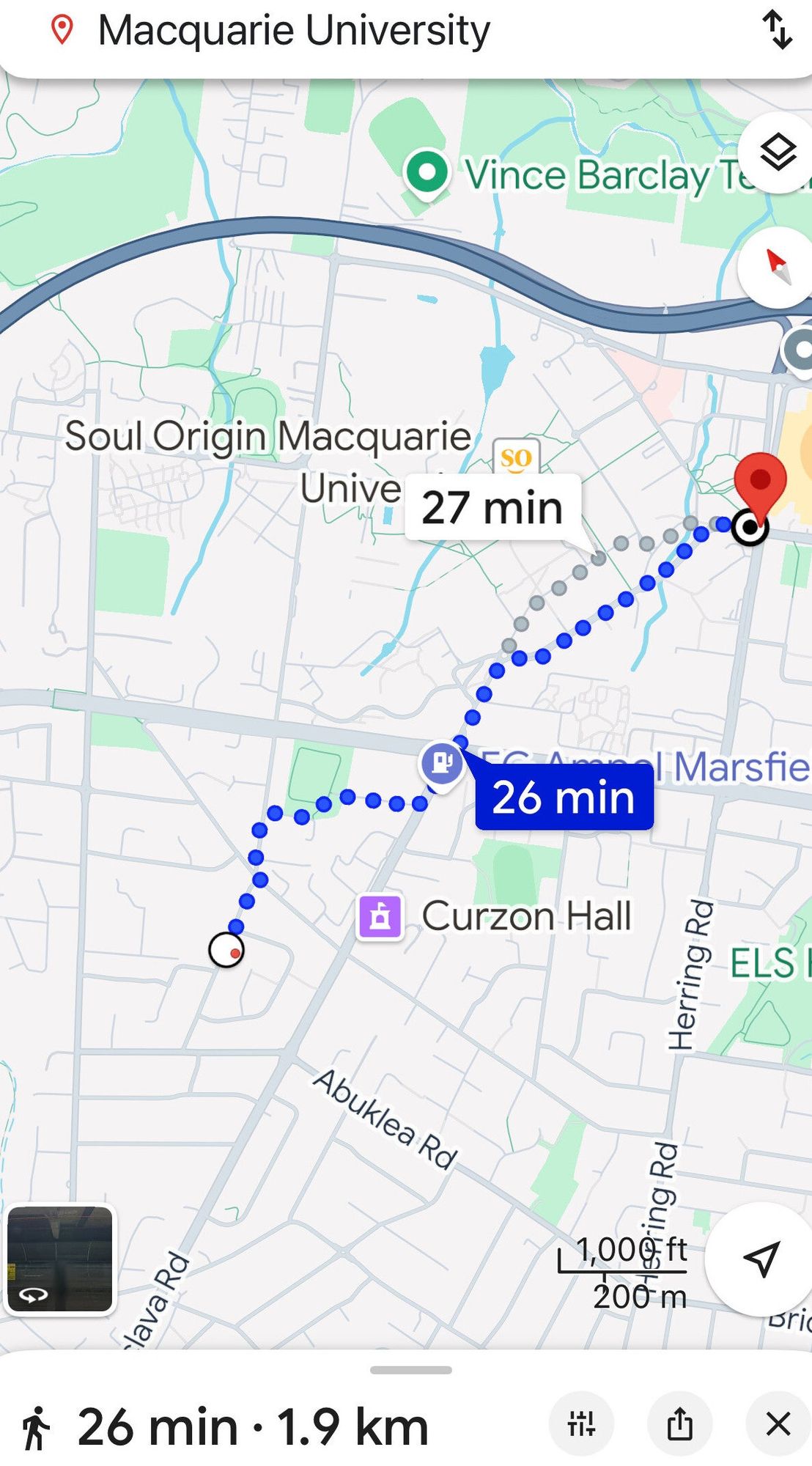
Task: Recenter map on my location
Action: pos(761,1259)
